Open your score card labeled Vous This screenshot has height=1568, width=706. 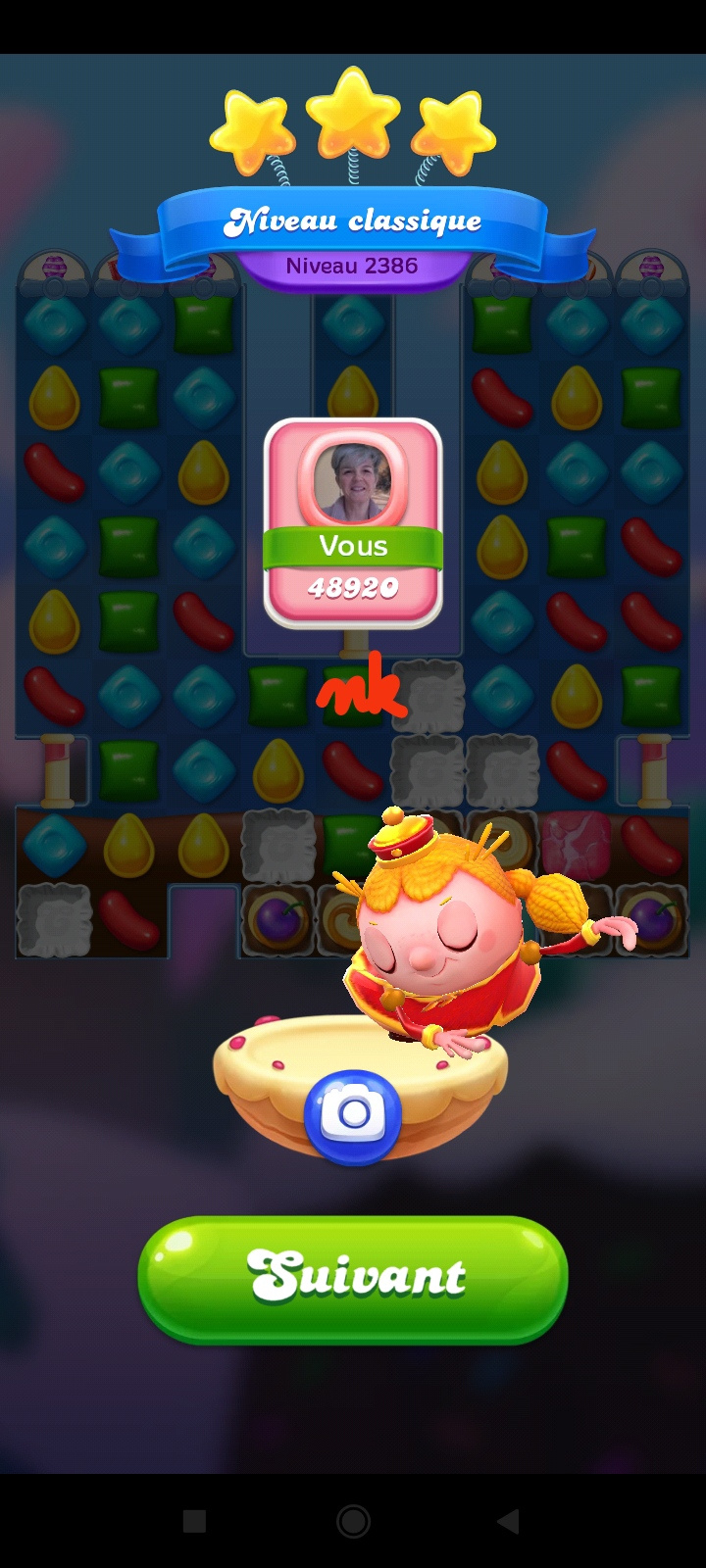coord(353,523)
